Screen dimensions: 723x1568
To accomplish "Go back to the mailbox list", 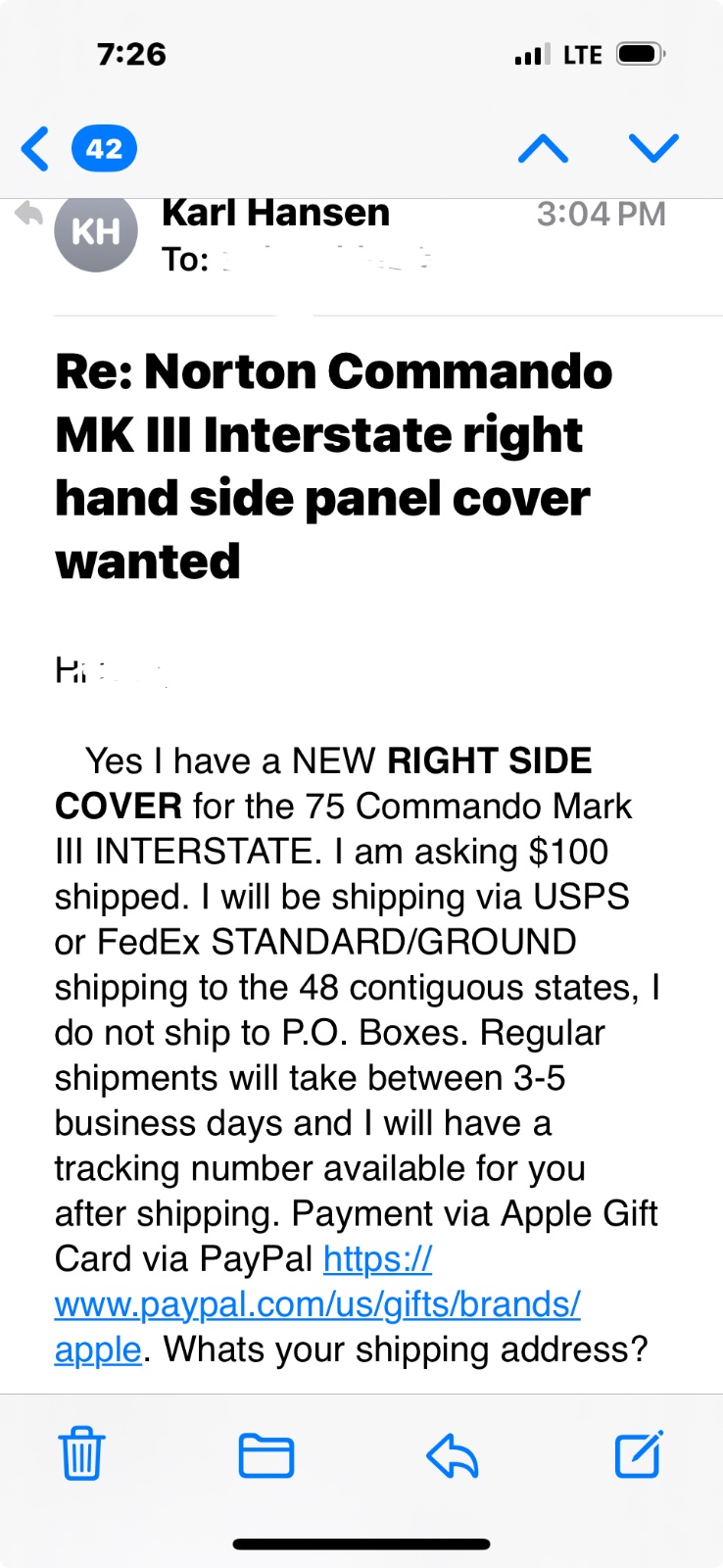I will pyautogui.click(x=37, y=149).
